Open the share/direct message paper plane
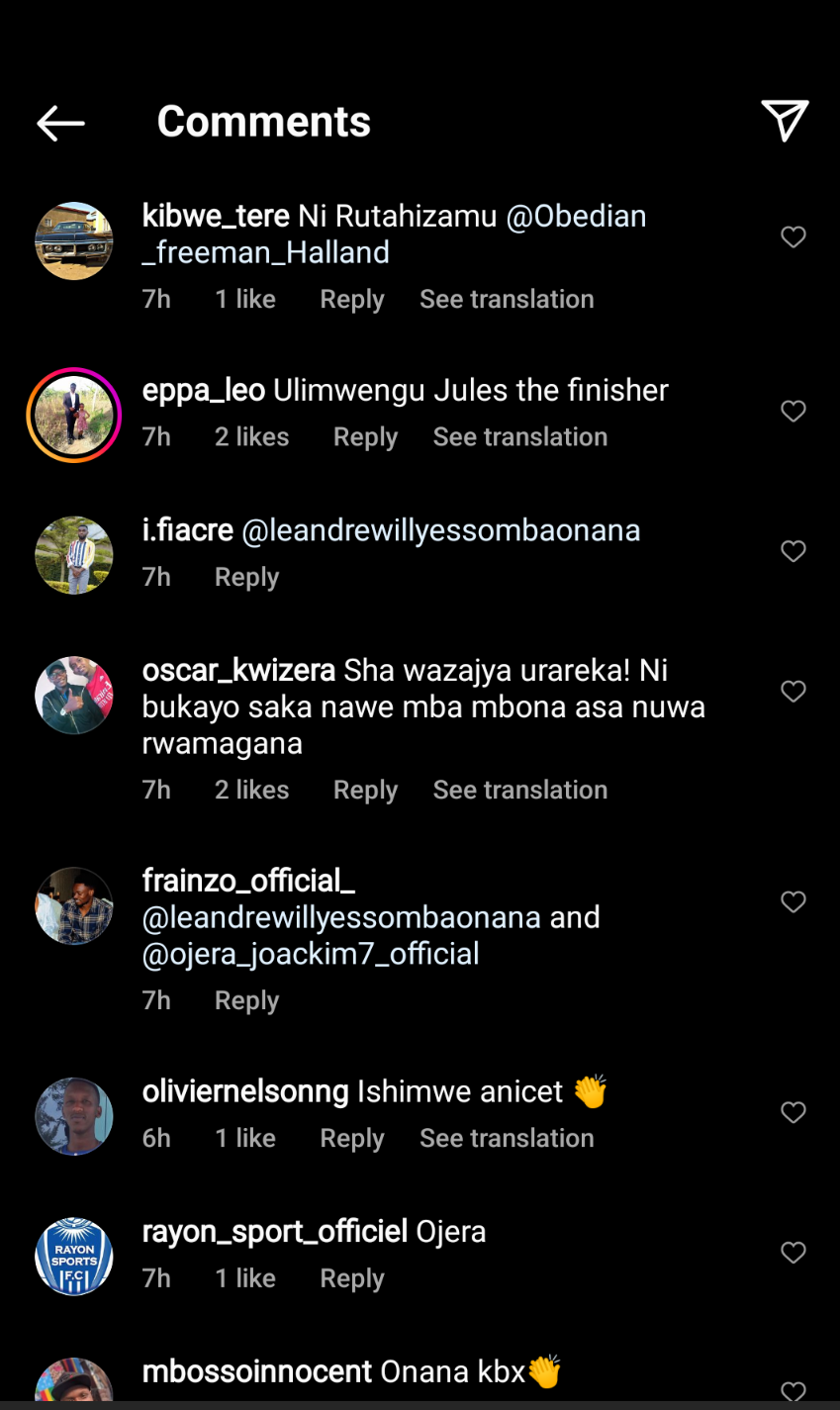This screenshot has height=1410, width=840. [x=785, y=121]
